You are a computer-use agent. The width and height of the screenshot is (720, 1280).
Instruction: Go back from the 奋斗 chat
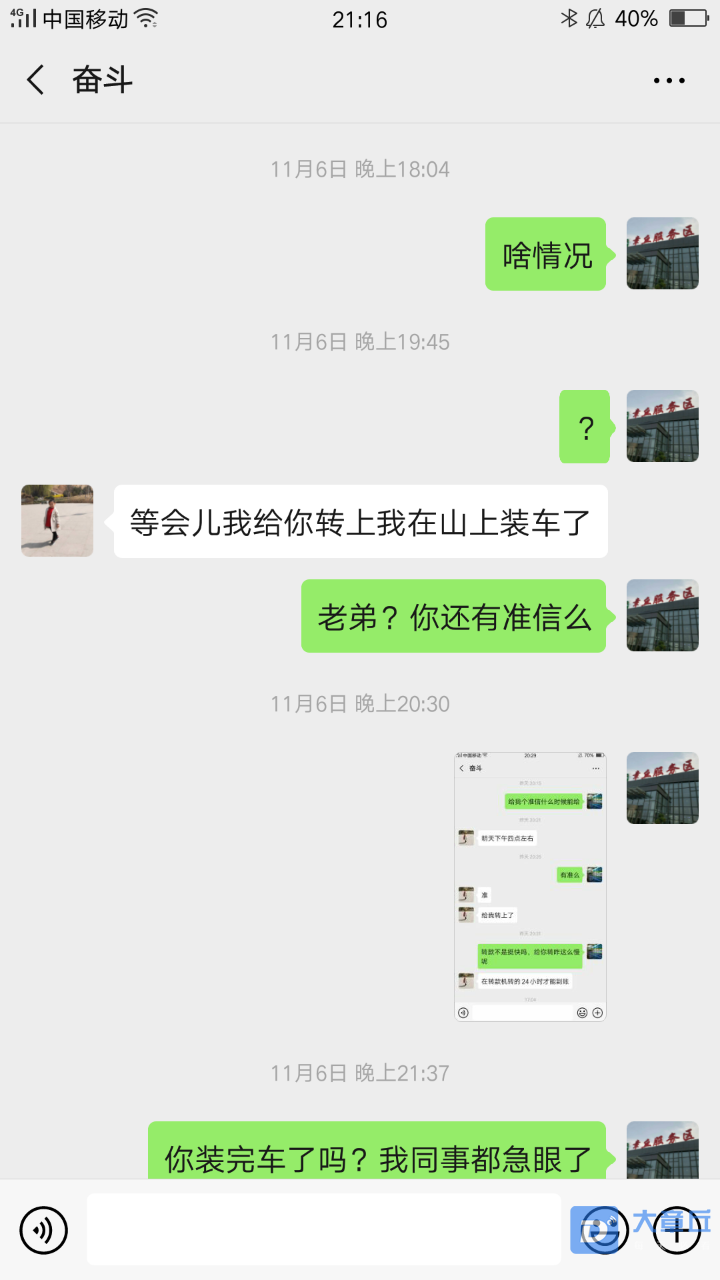point(36,80)
